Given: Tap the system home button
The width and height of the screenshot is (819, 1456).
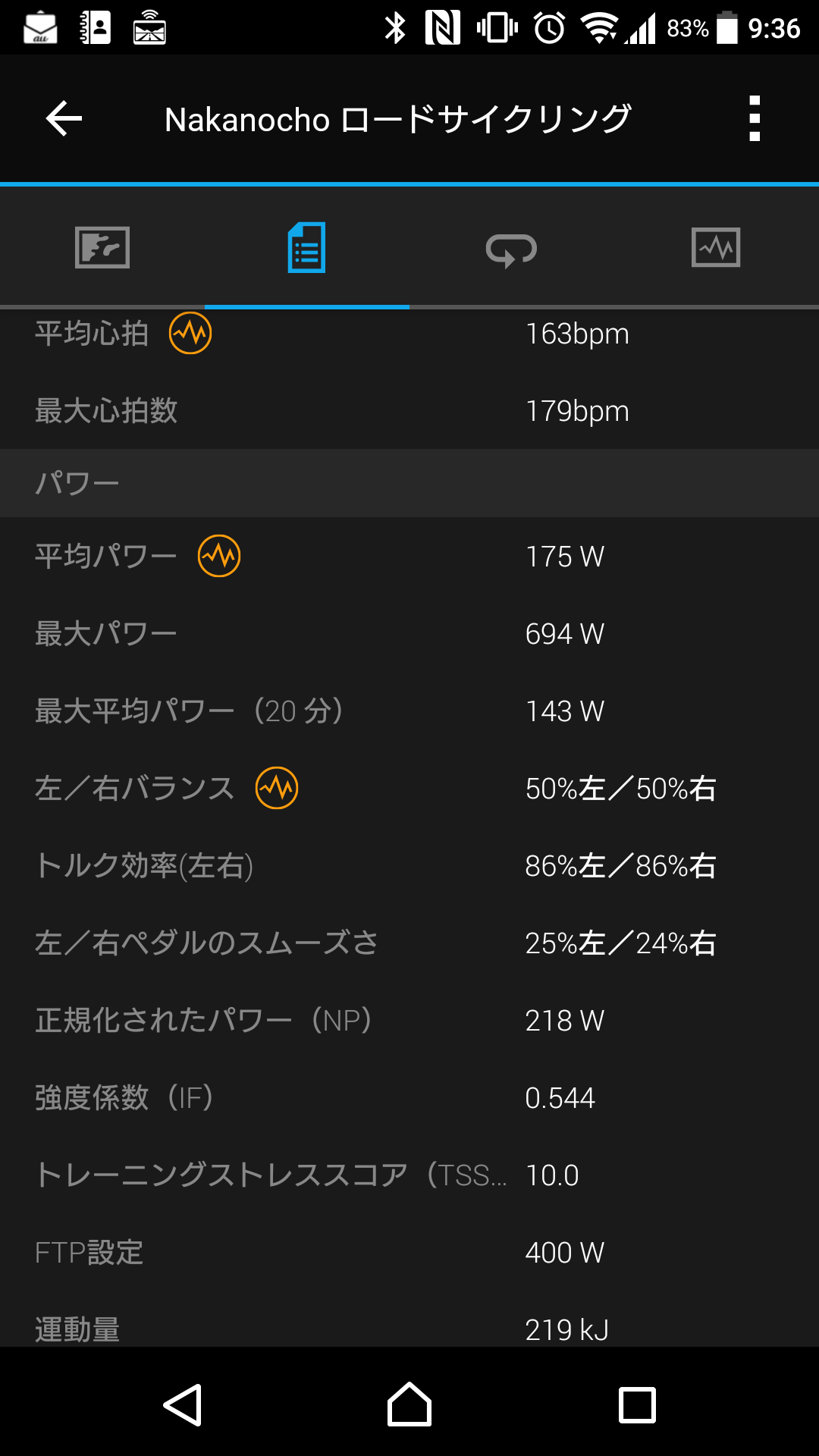Looking at the screenshot, I should coord(409,1404).
